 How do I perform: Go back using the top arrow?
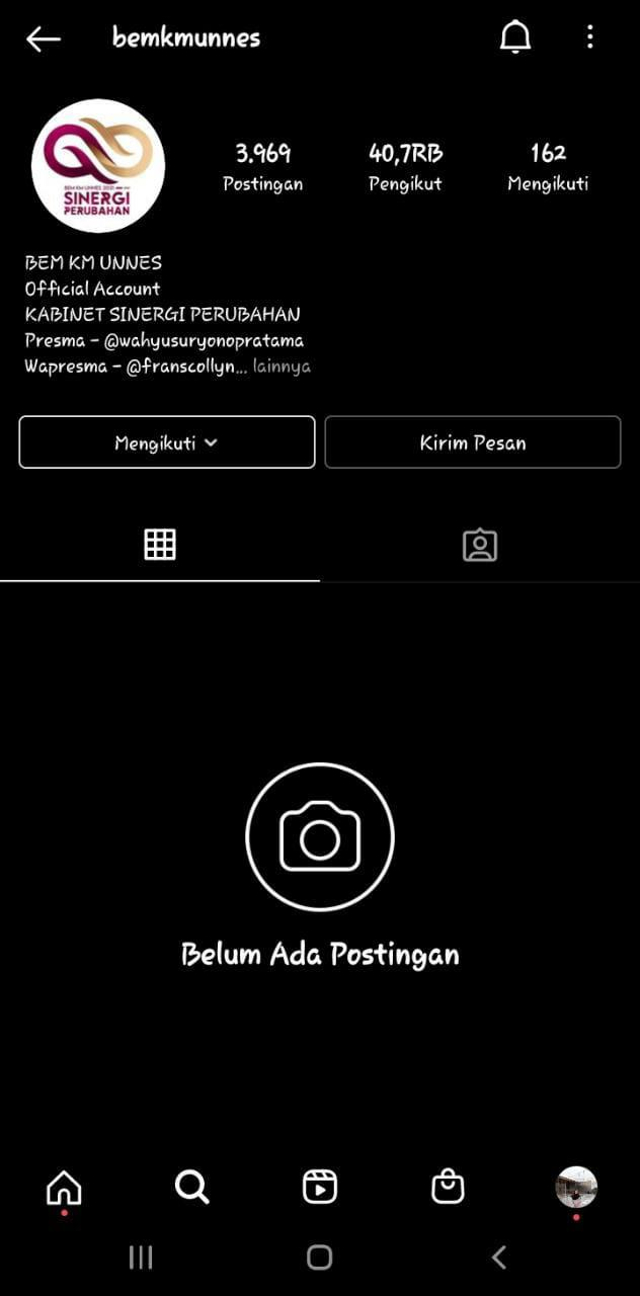[x=43, y=39]
